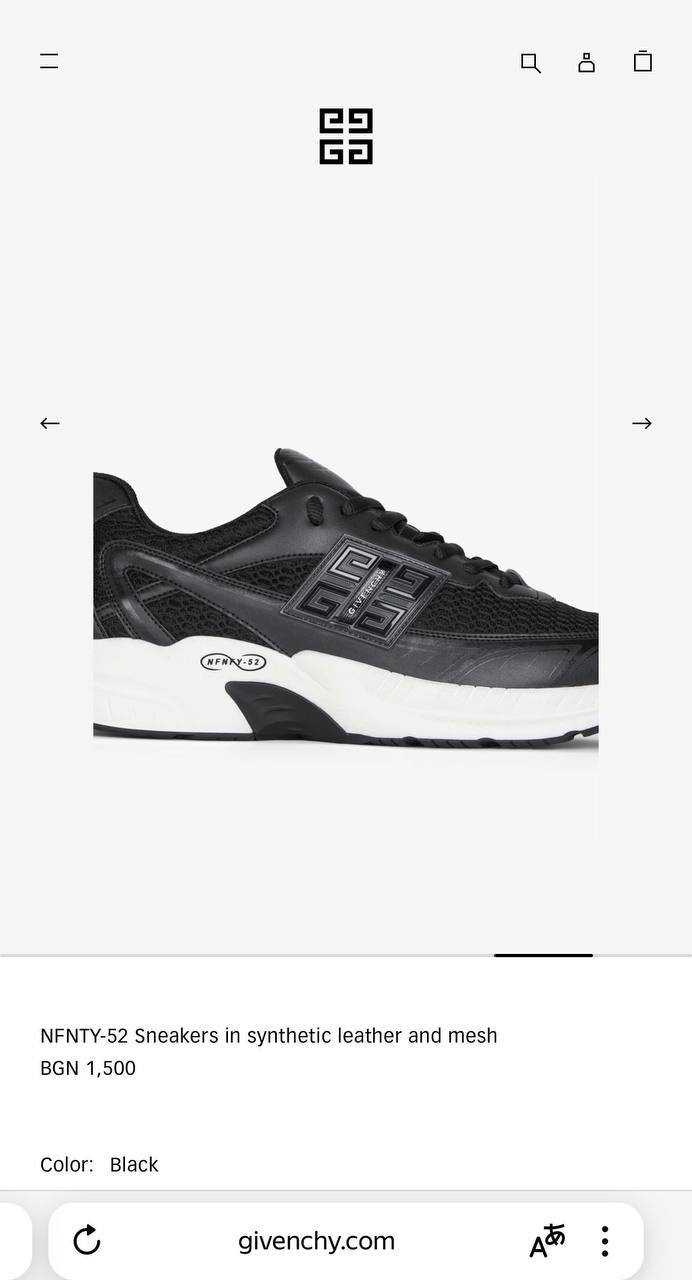The width and height of the screenshot is (692, 1280).
Task: Open the account profile icon
Action: click(x=587, y=62)
